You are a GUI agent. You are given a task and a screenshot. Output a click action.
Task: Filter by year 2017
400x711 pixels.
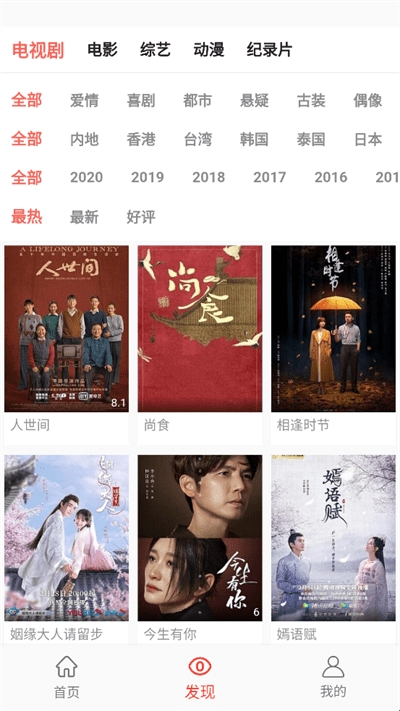(x=269, y=177)
